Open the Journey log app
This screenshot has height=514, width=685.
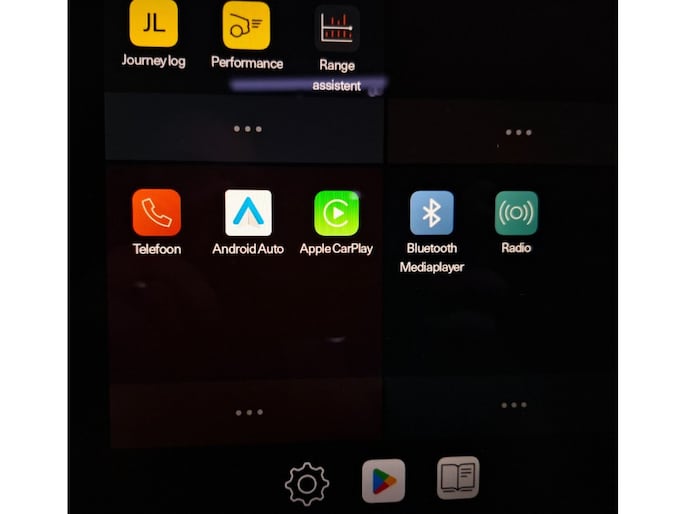click(x=153, y=24)
